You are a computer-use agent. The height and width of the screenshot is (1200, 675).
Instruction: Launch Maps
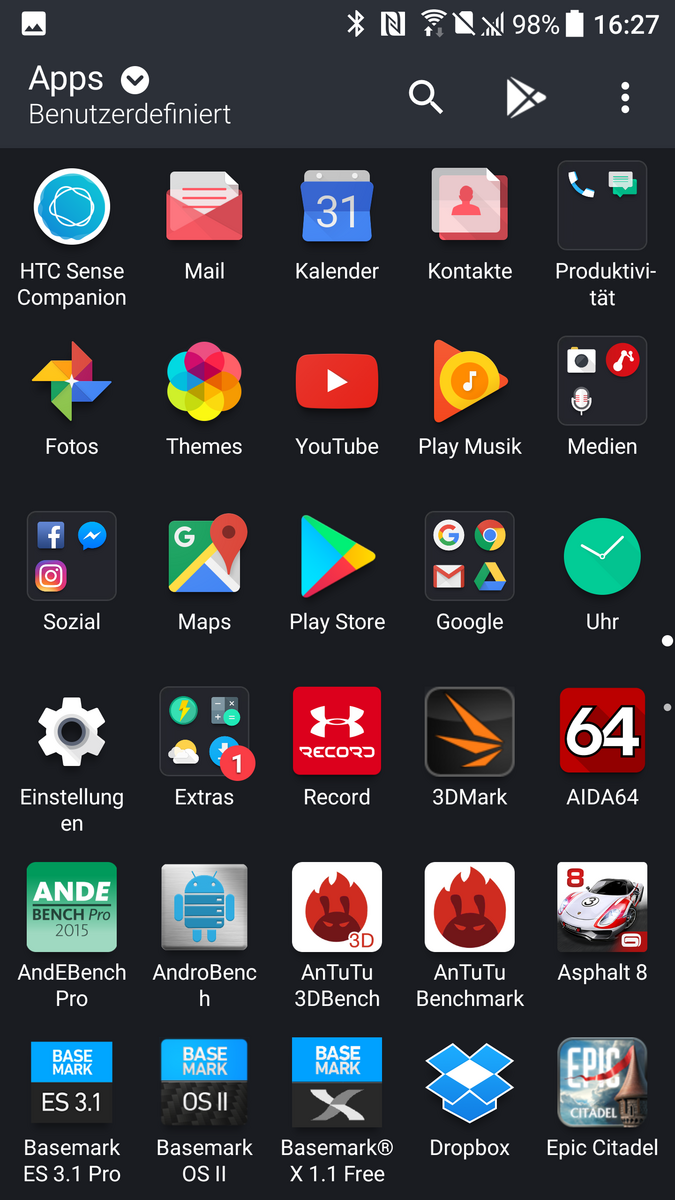[x=204, y=557]
